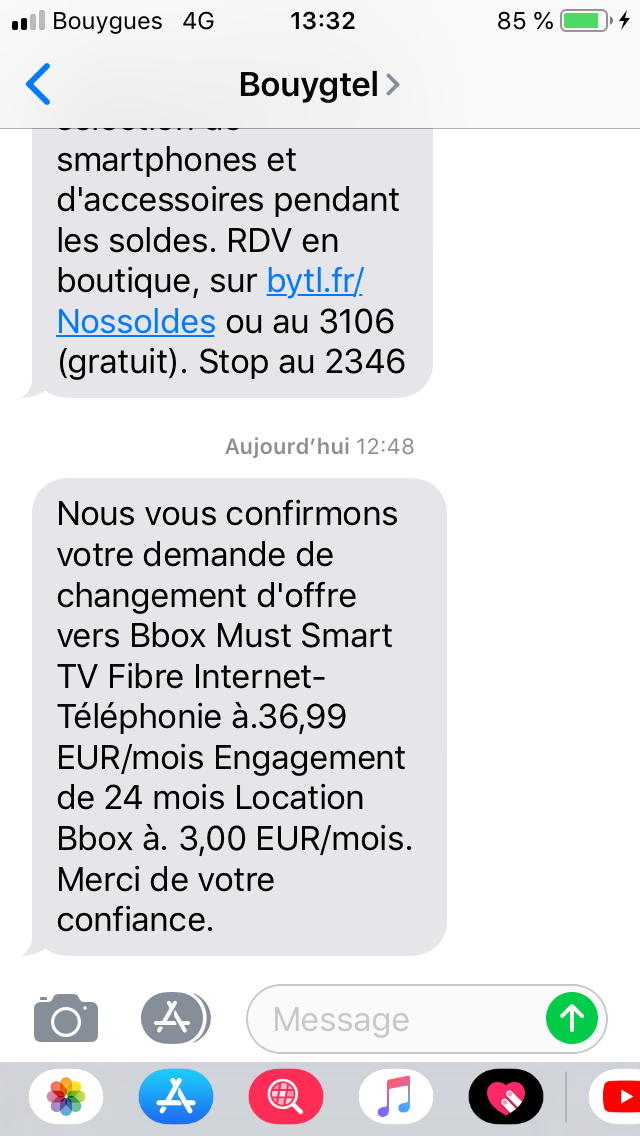The image size is (640, 1136).
Task: Open the Photos app in the drawer
Action: click(x=66, y=1096)
